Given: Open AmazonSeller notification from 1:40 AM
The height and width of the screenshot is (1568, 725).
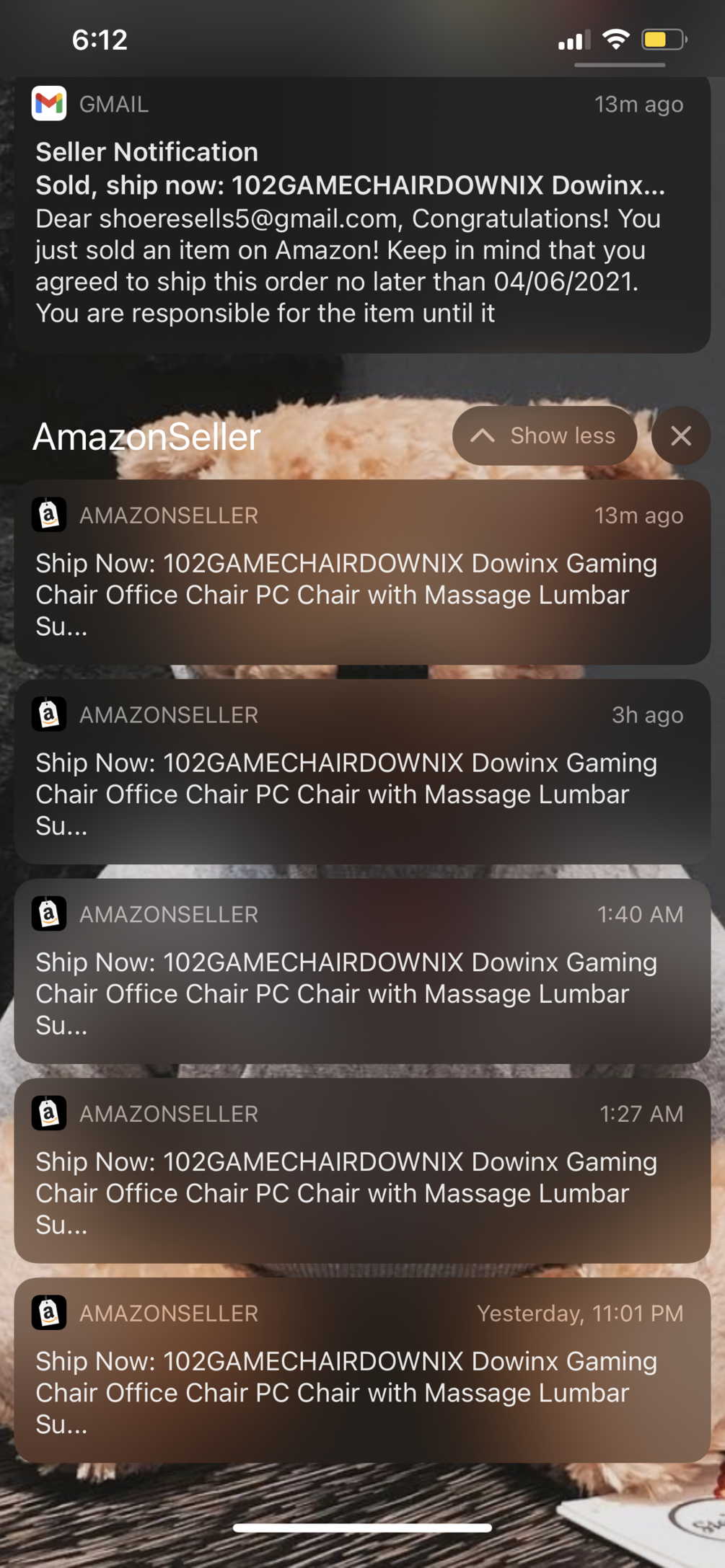Looking at the screenshot, I should coord(362,971).
